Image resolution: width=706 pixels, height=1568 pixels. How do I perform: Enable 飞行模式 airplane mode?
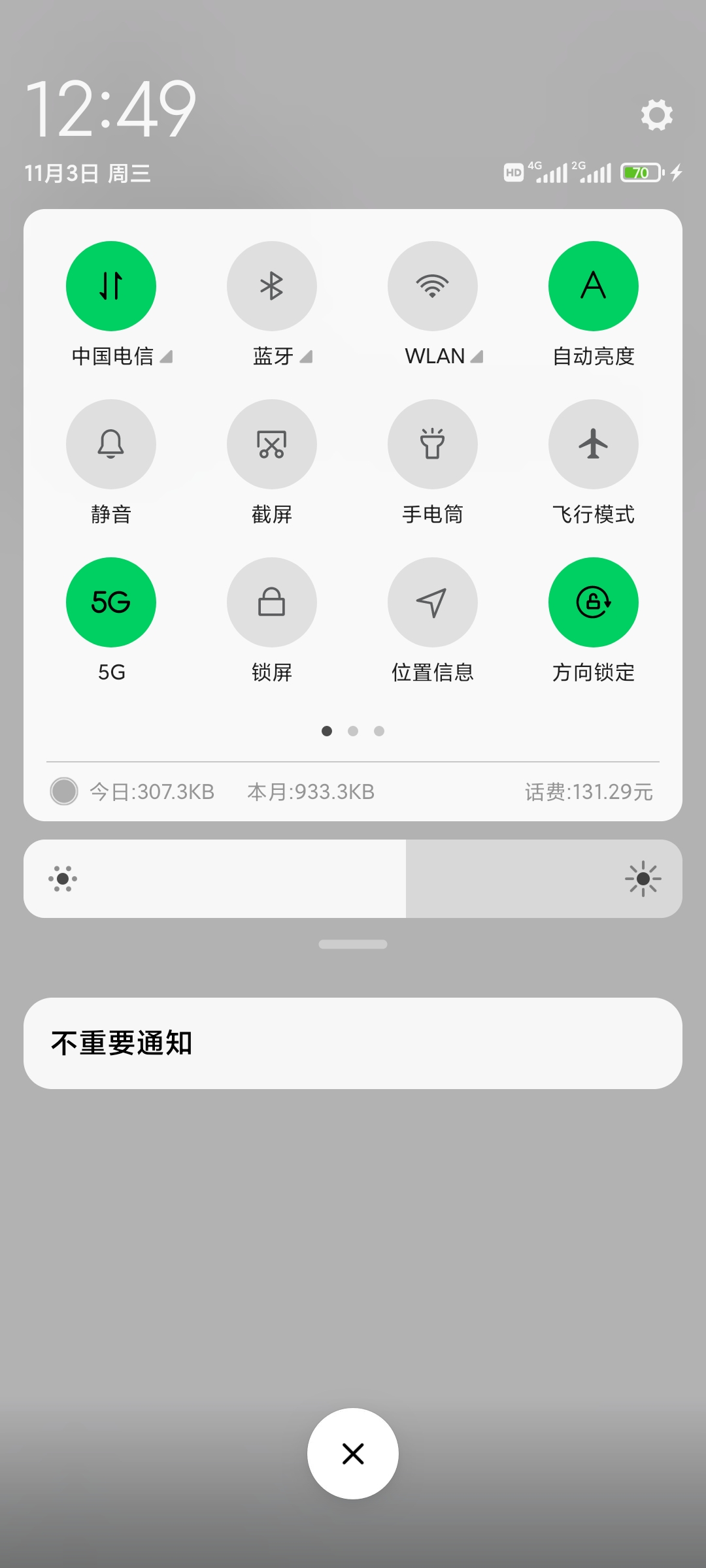[x=594, y=444]
